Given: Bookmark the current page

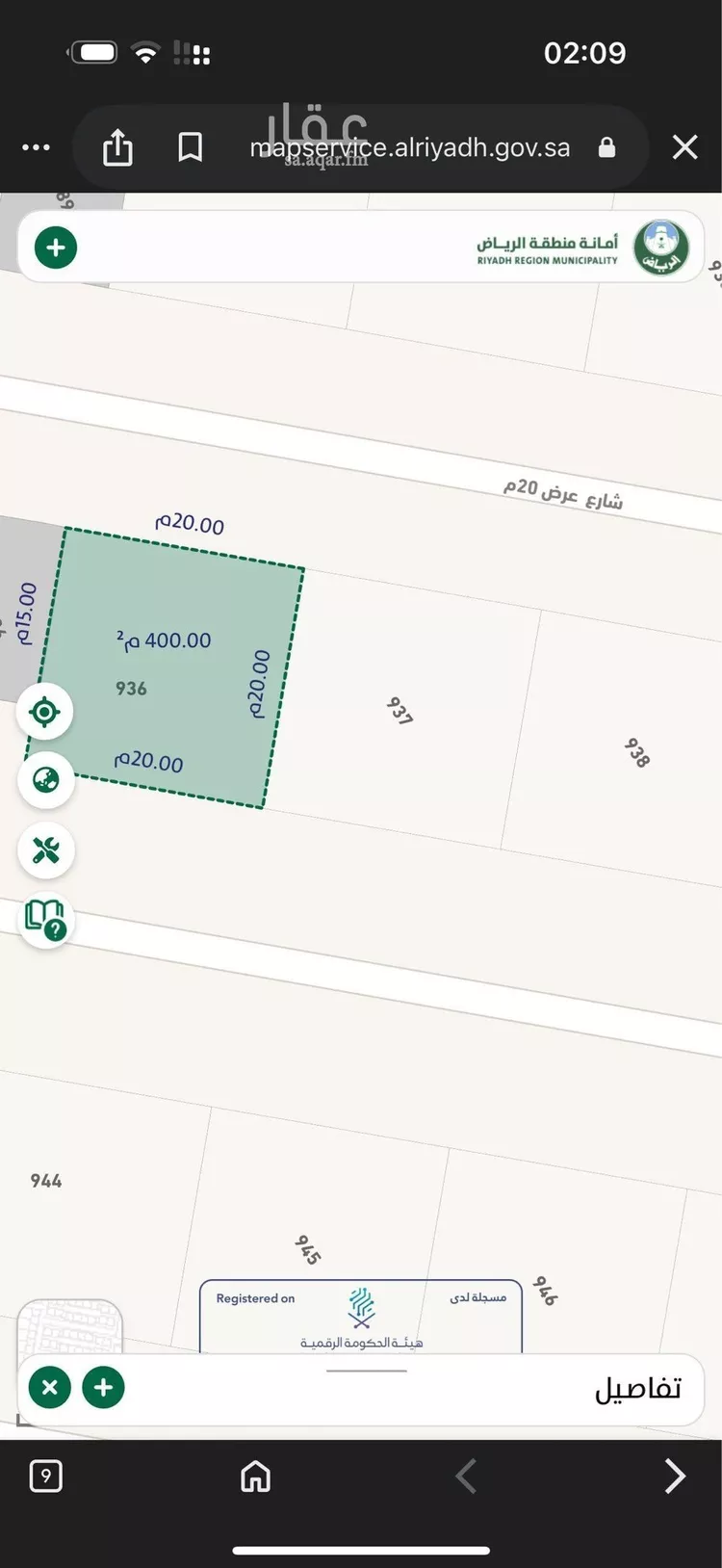Looking at the screenshot, I should tap(191, 147).
